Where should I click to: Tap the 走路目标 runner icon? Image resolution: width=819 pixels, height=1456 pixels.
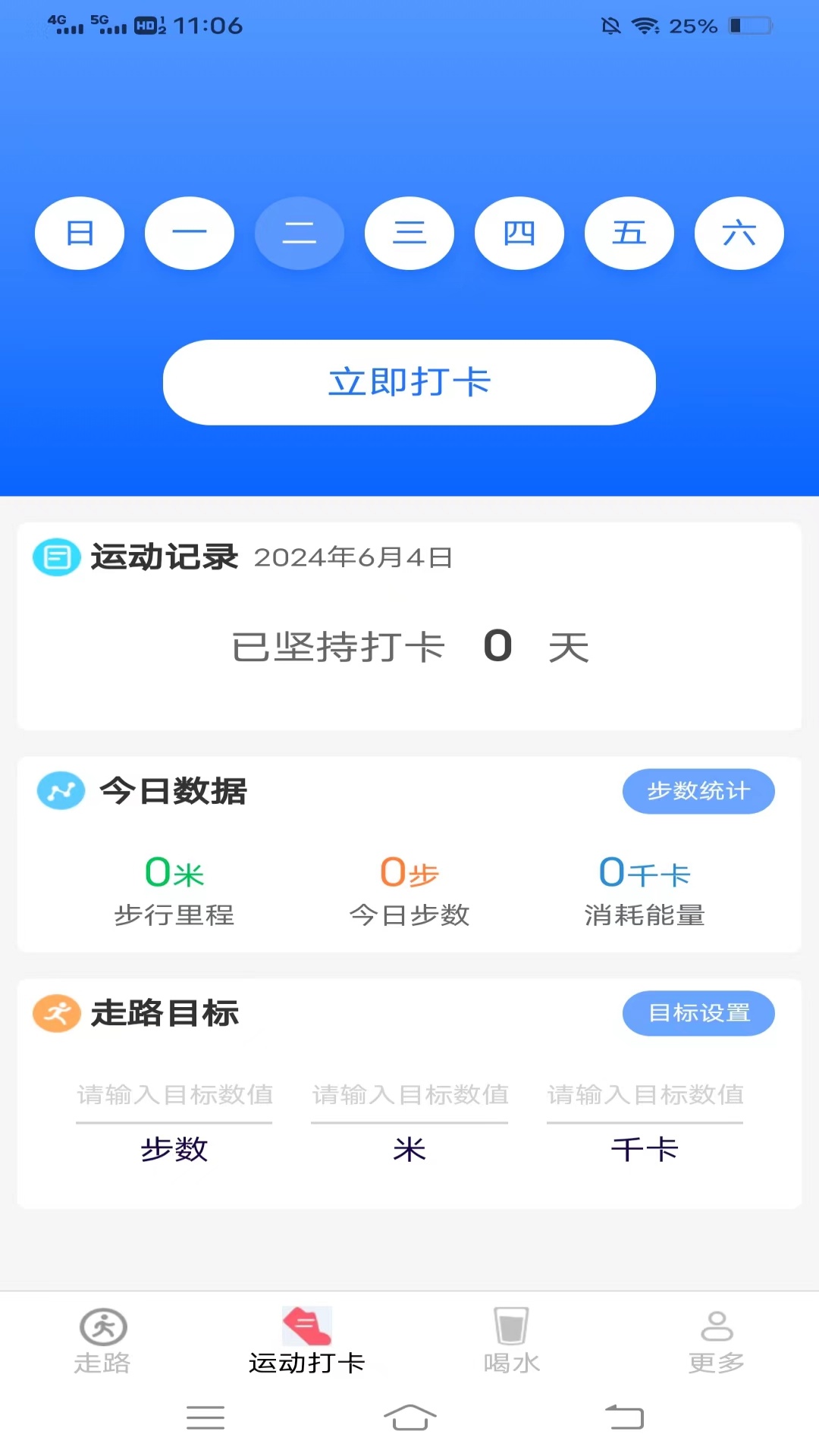56,1013
